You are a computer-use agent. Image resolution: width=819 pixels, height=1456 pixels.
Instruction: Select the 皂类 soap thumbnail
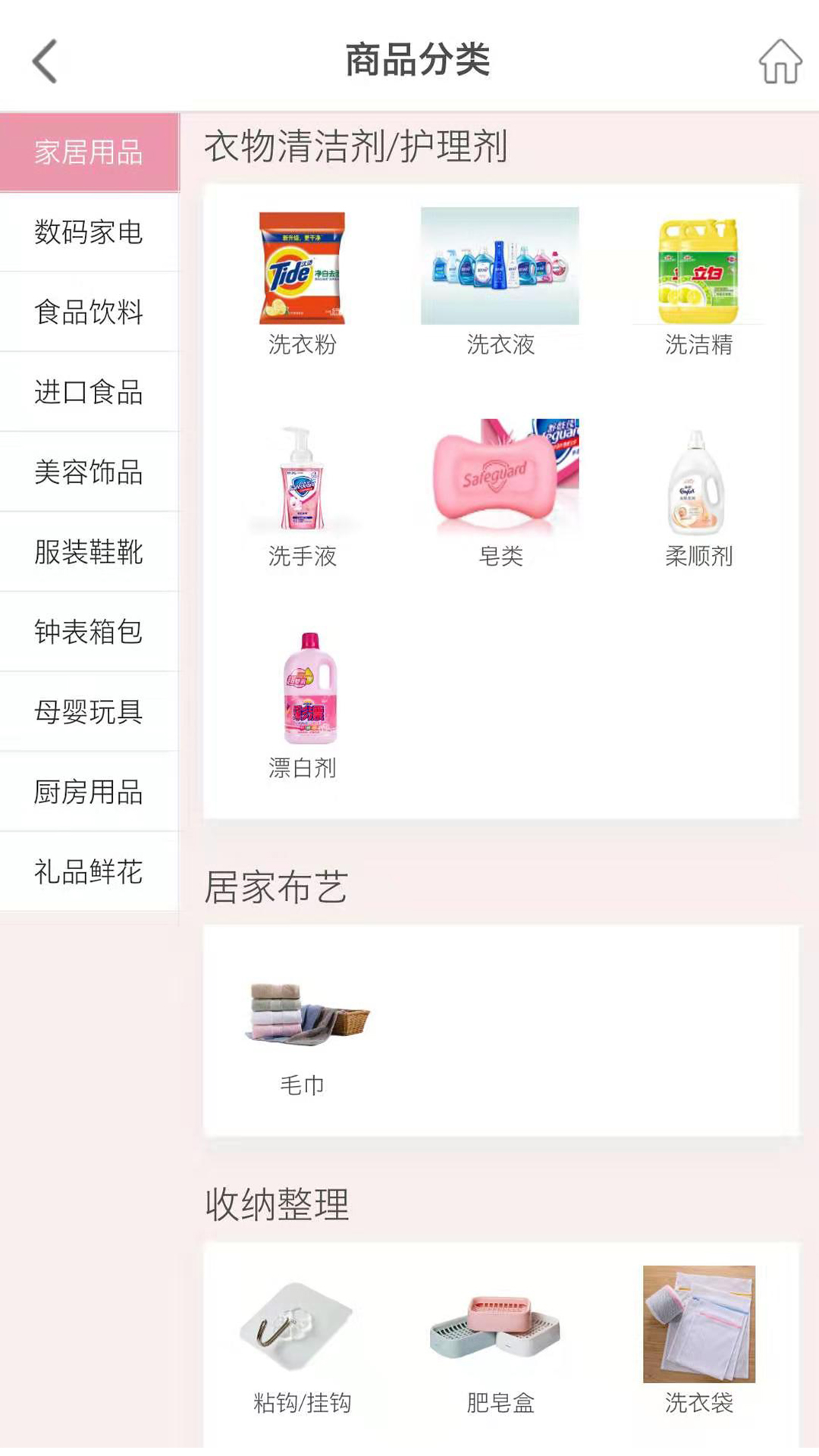[498, 478]
